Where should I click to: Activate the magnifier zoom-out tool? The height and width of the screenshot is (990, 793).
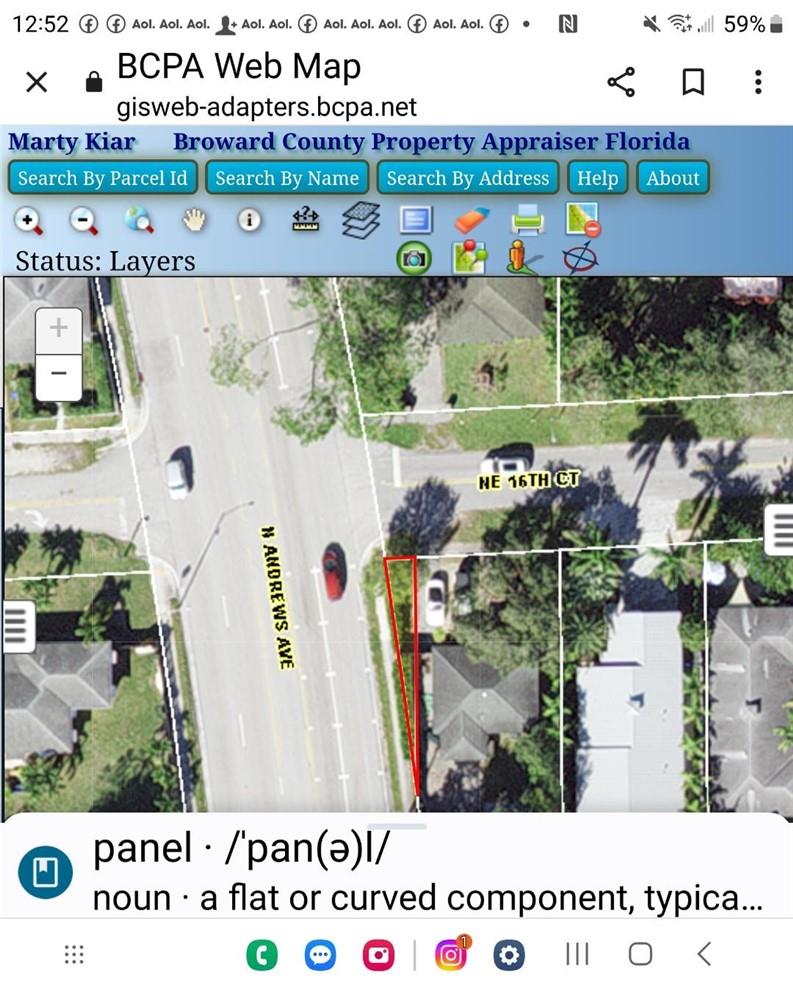84,220
